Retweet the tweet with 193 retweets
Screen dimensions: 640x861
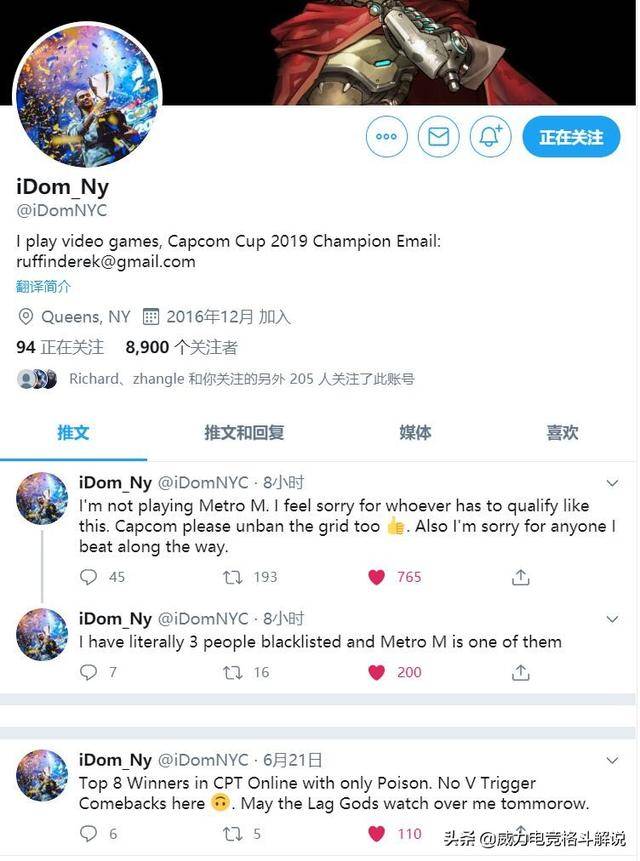233,577
